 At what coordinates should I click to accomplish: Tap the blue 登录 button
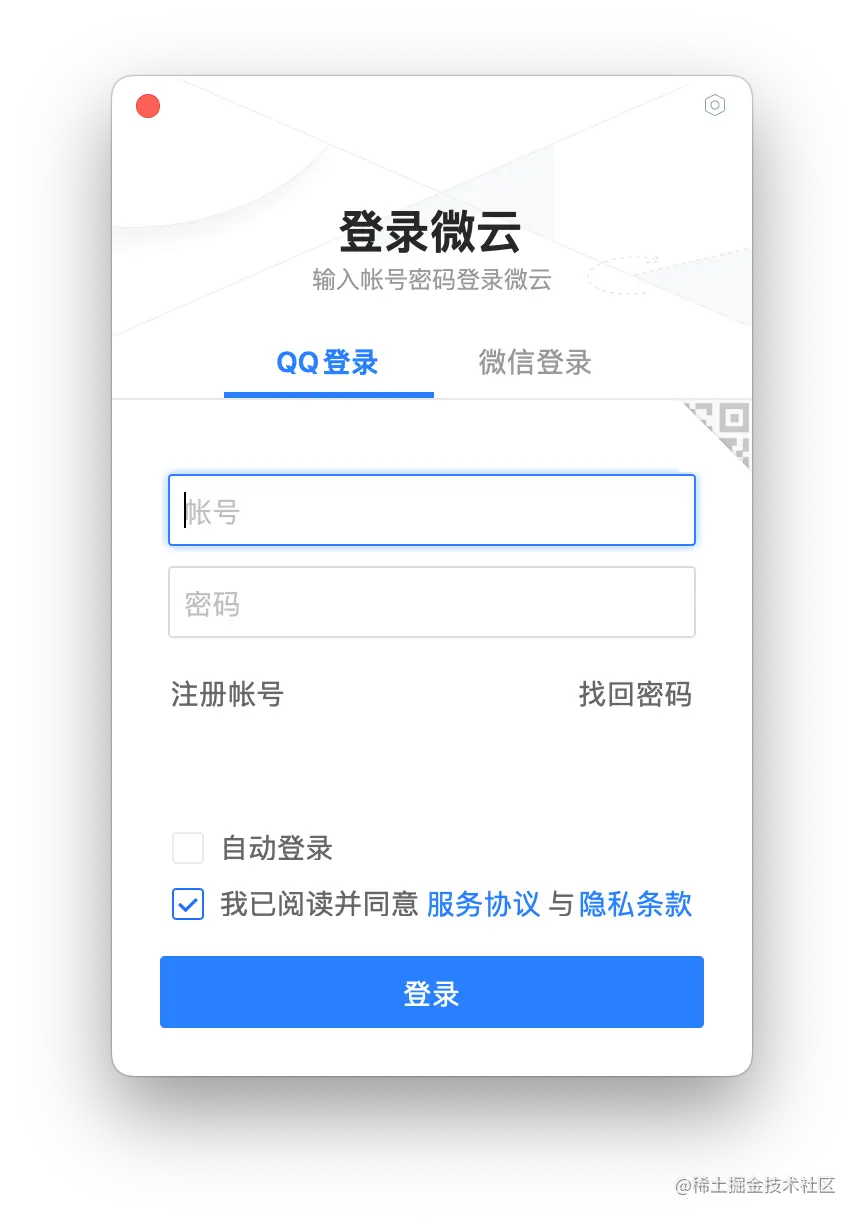tap(432, 992)
